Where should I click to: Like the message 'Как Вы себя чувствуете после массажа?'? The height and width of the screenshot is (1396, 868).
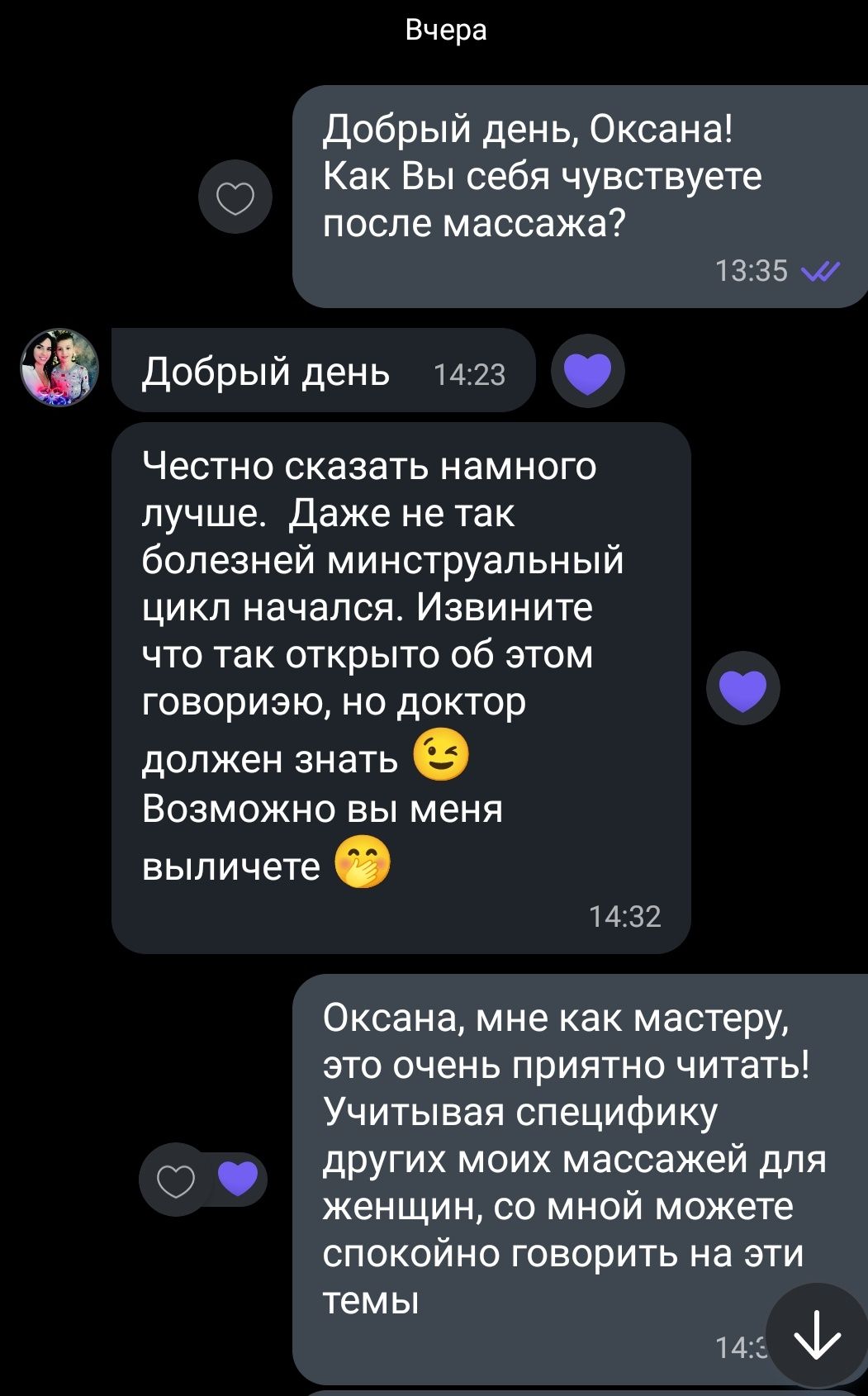pos(235,197)
